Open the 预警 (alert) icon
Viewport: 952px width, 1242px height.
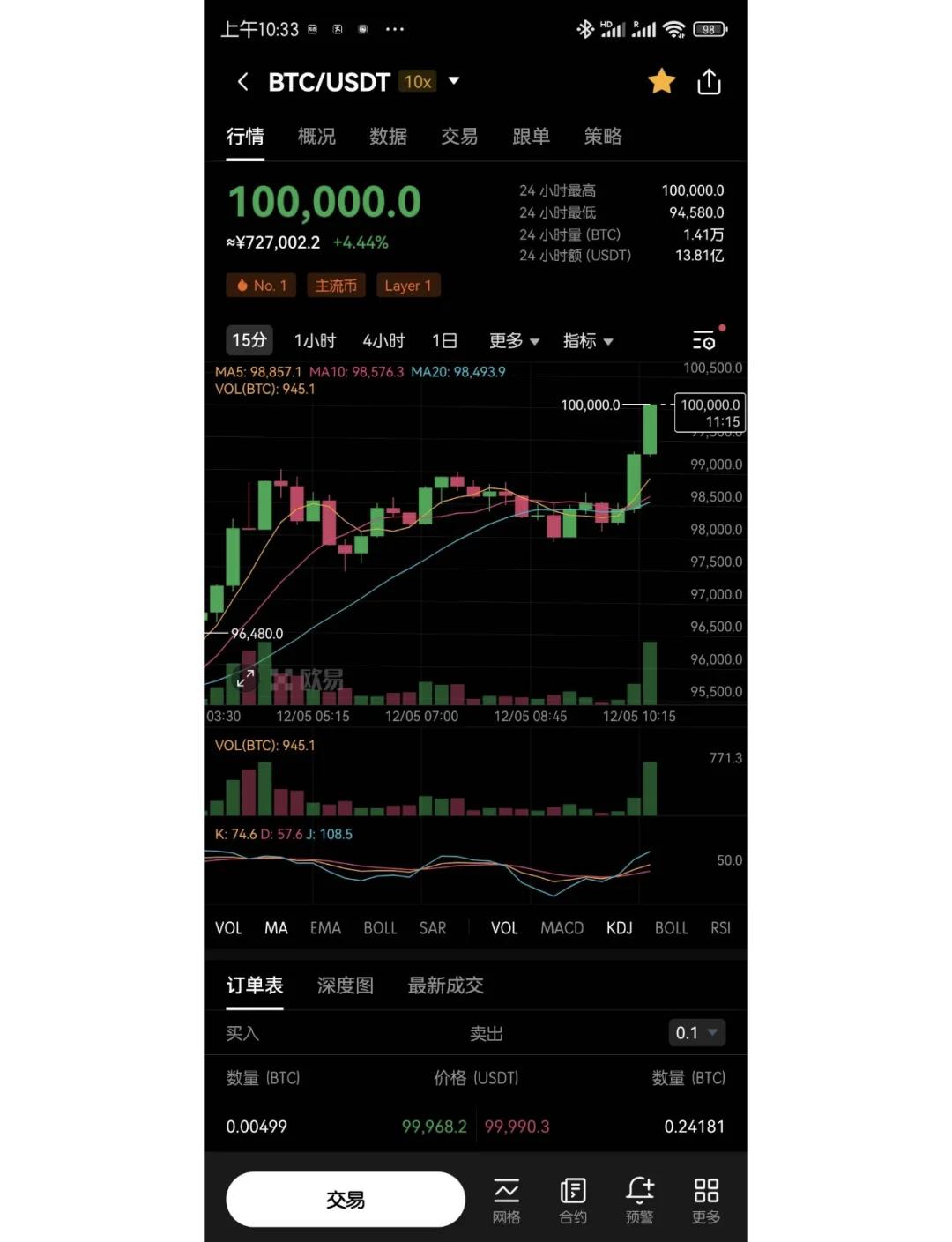tap(639, 1199)
